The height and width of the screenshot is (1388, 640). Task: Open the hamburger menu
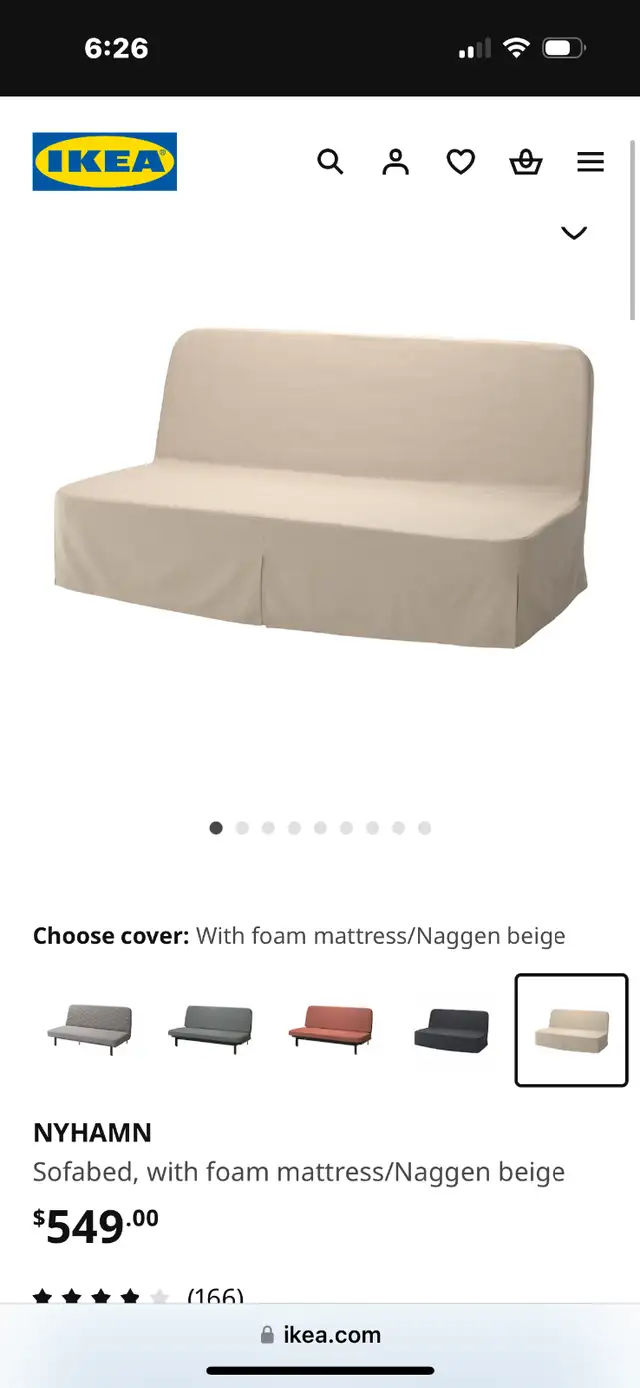tap(590, 161)
